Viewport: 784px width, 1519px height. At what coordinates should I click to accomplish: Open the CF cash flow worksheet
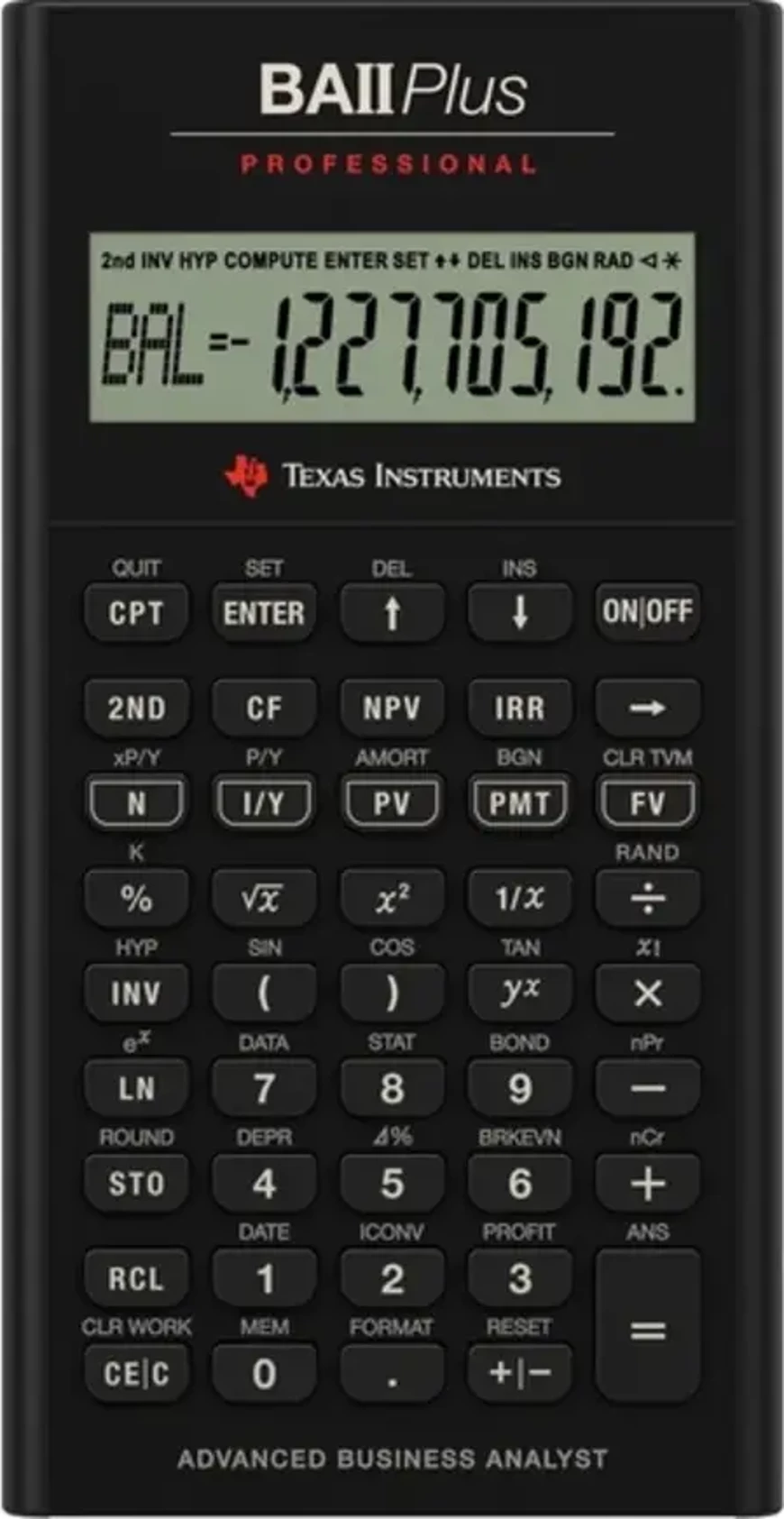(264, 708)
